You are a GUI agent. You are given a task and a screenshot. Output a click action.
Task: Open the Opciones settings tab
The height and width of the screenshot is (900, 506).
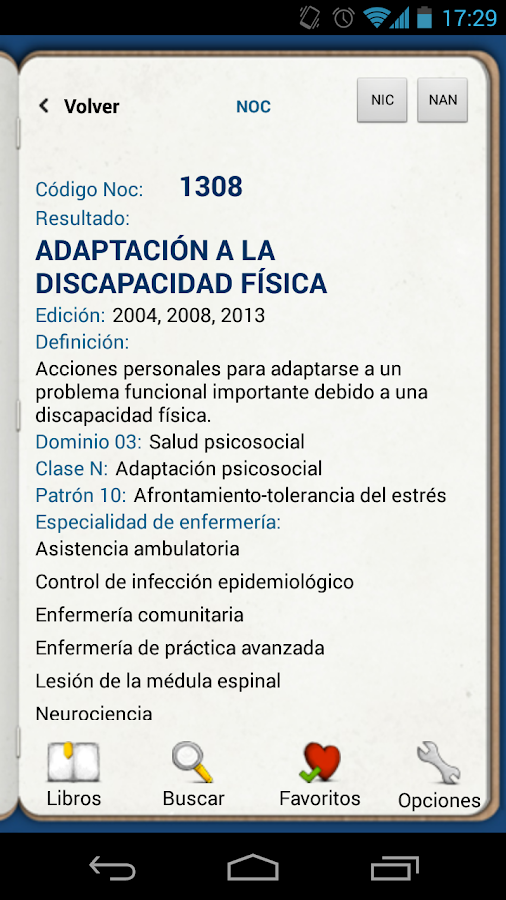(x=439, y=775)
